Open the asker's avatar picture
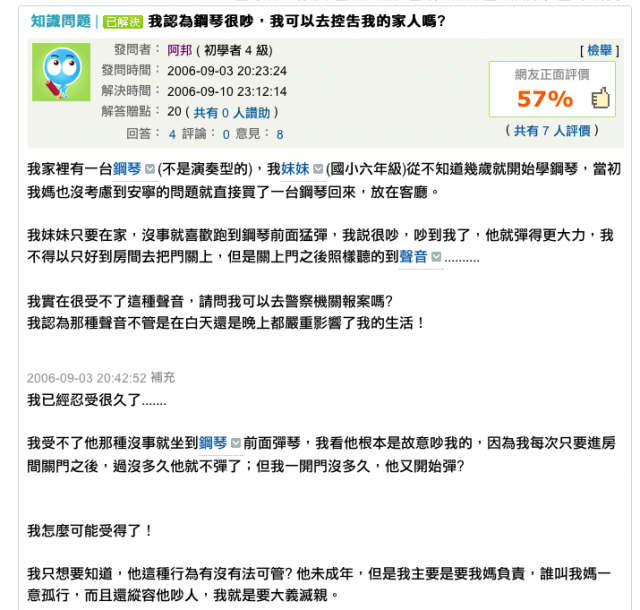The image size is (640, 610). pyautogui.click(x=61, y=73)
